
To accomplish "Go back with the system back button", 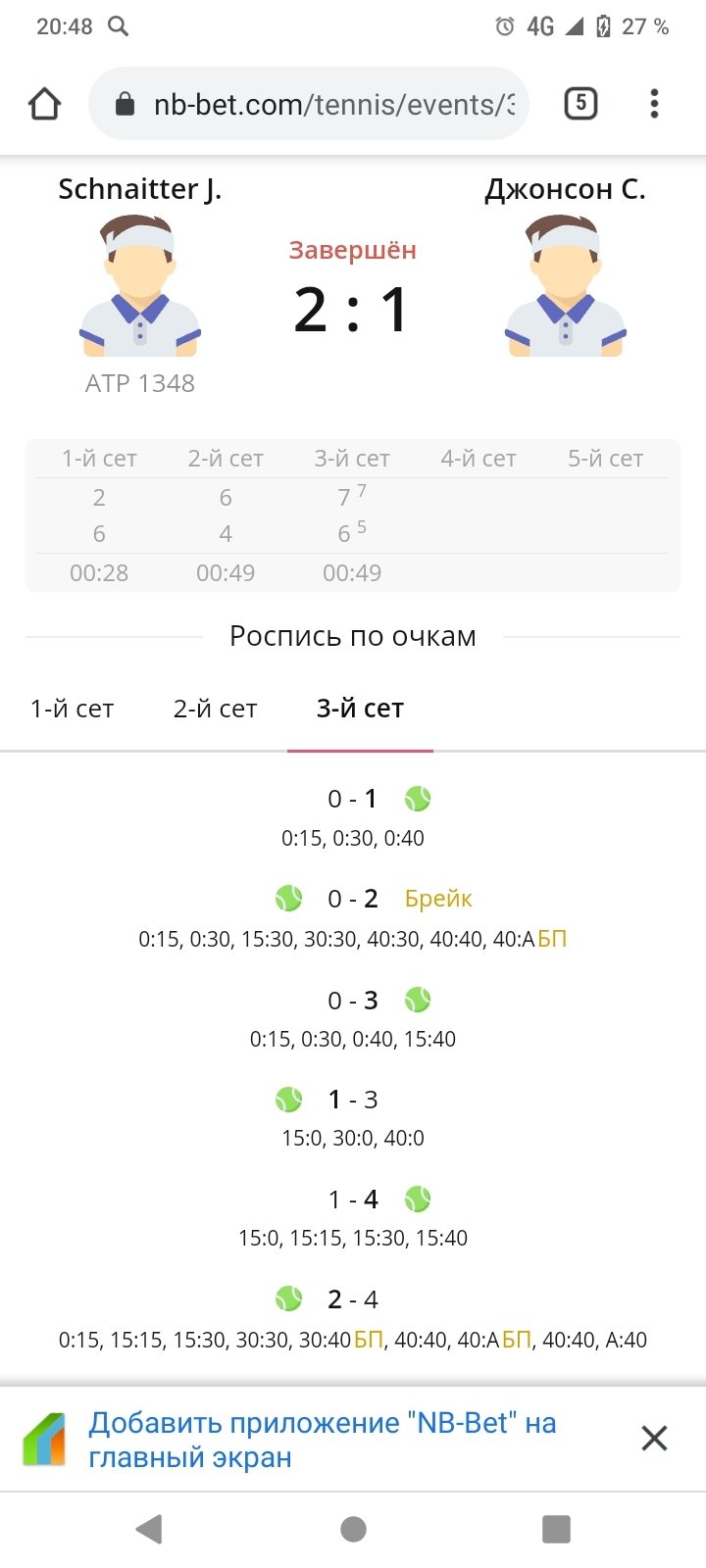I will coord(149,1529).
